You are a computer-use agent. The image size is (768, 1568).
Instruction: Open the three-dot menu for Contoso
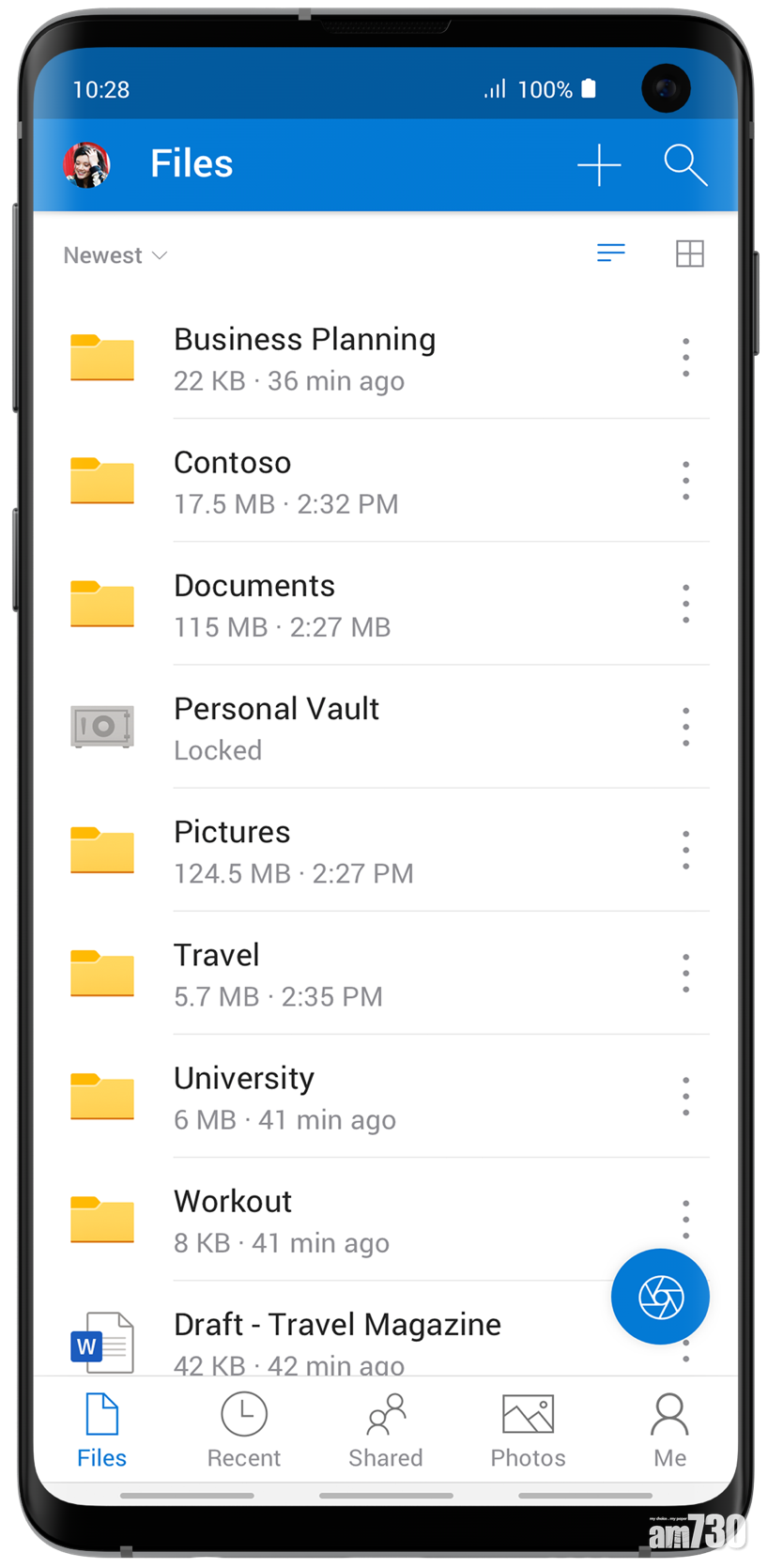pyautogui.click(x=685, y=481)
